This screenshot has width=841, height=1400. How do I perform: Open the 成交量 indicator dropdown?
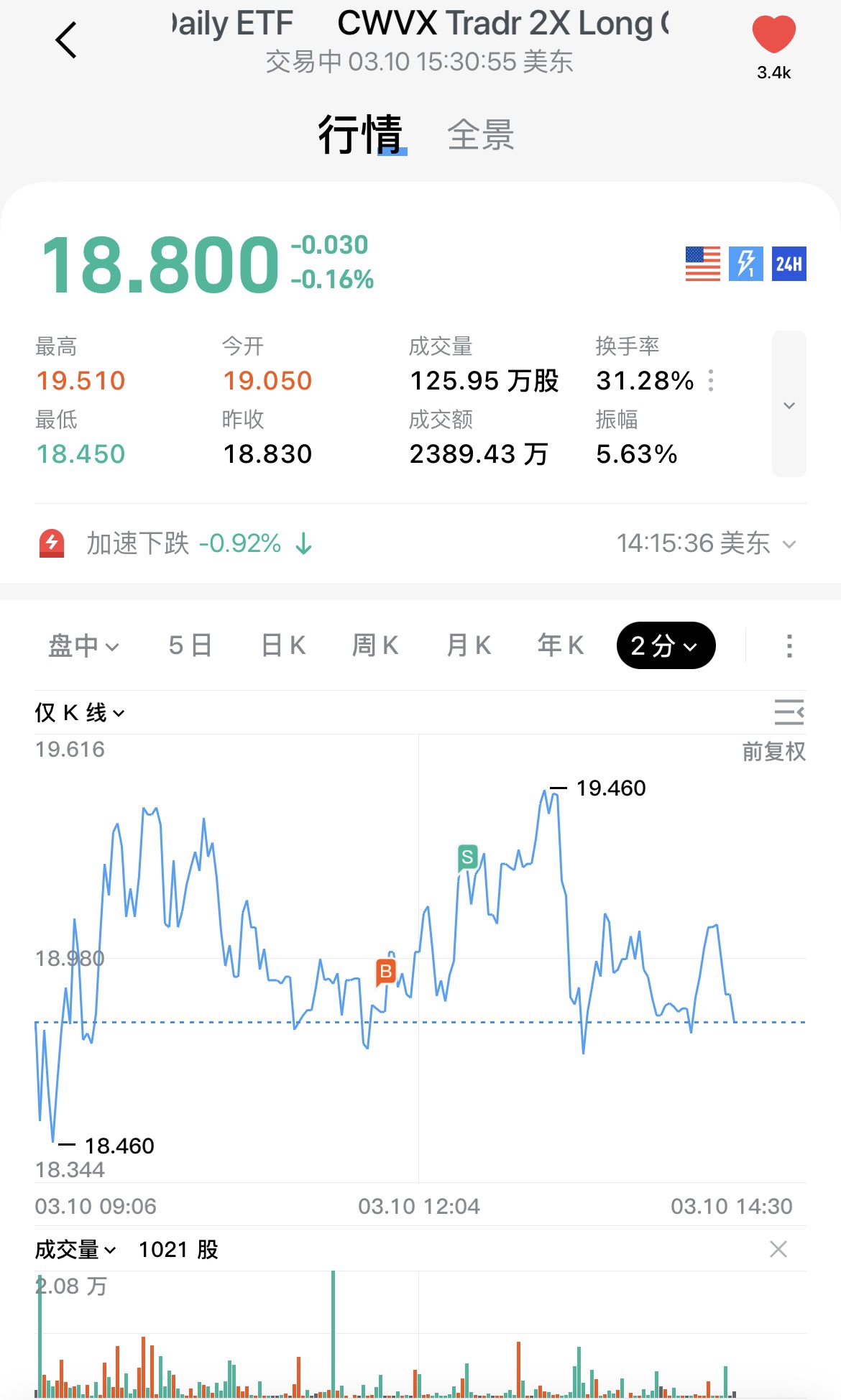75,1250
